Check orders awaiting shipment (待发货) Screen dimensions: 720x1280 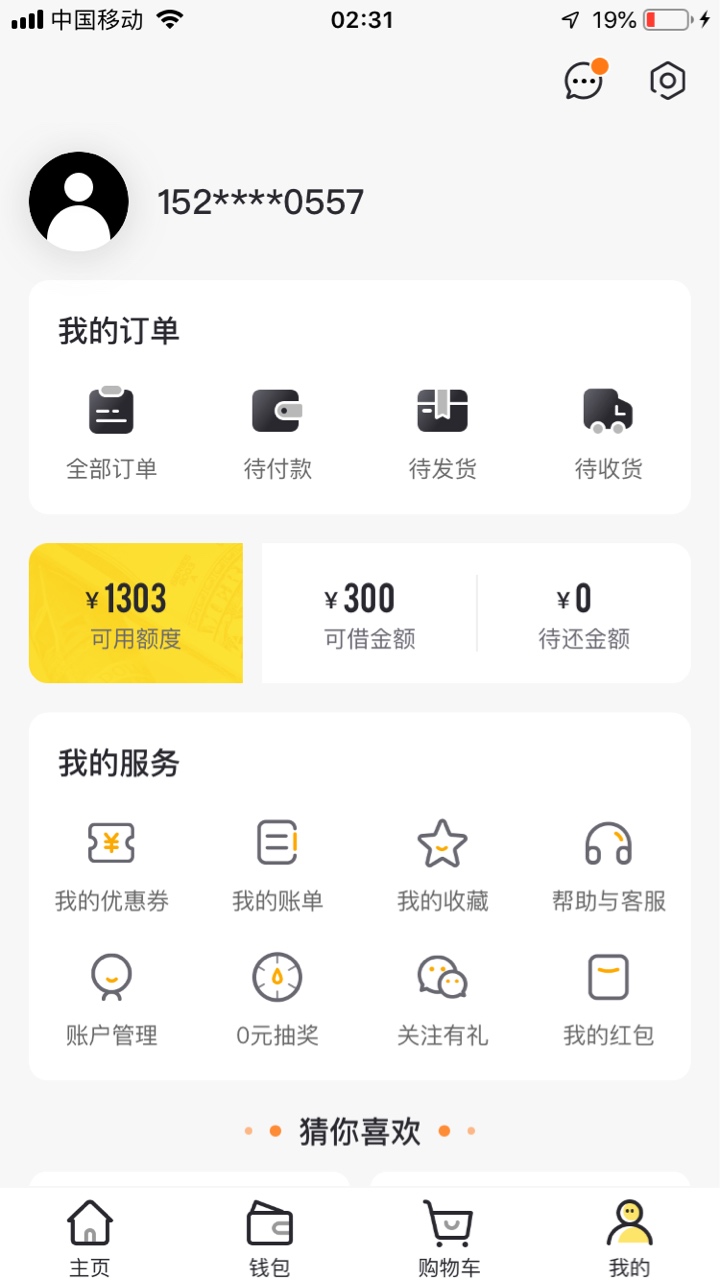[443, 434]
